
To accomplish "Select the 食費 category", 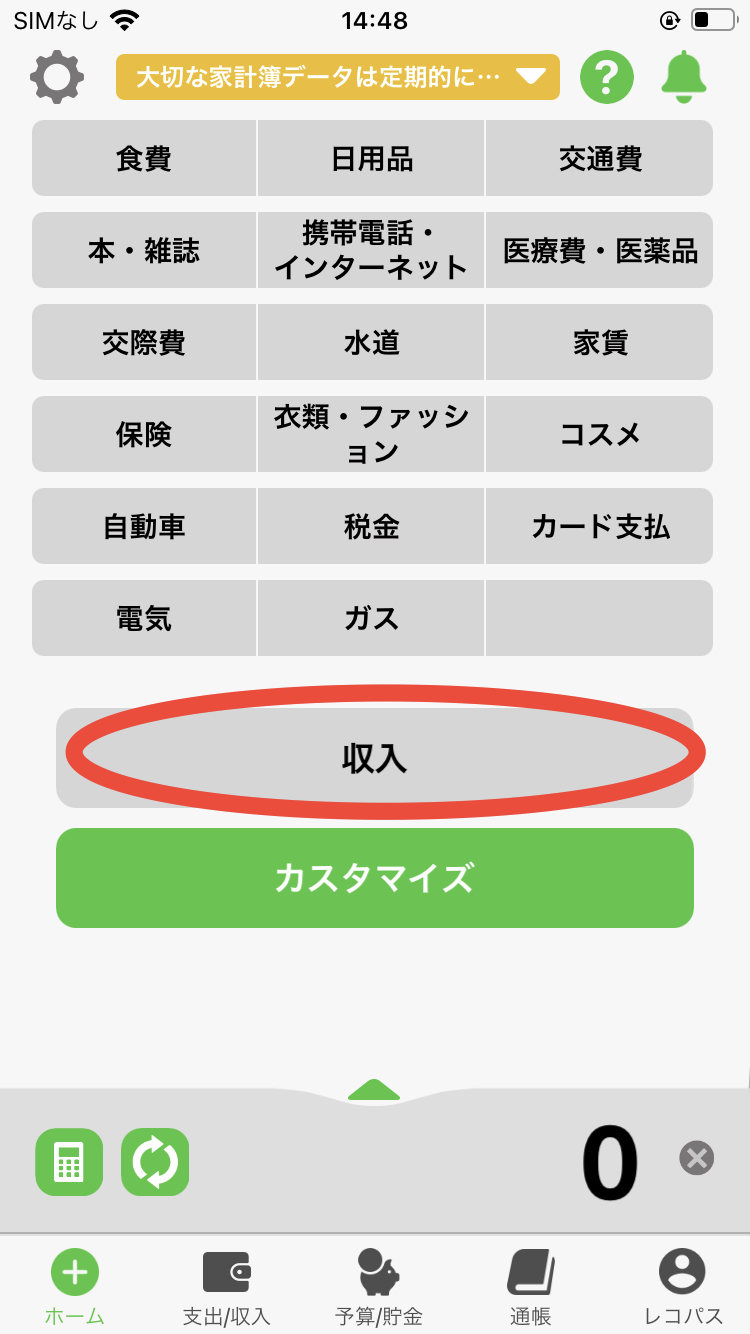I will (x=144, y=159).
